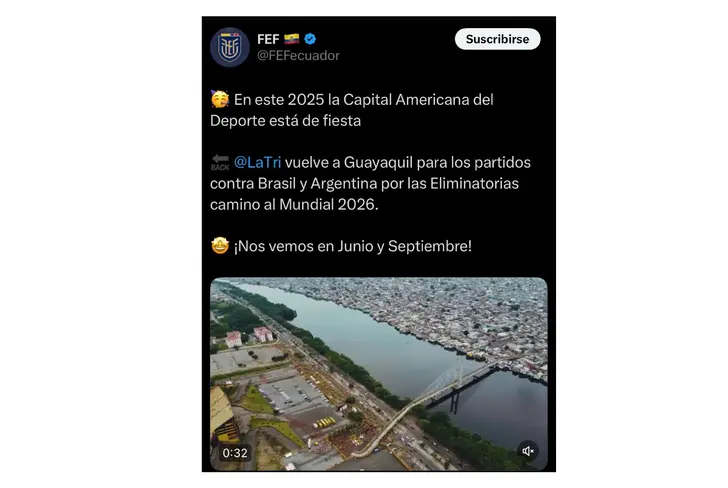Tap the Suscribirse button

click(497, 39)
